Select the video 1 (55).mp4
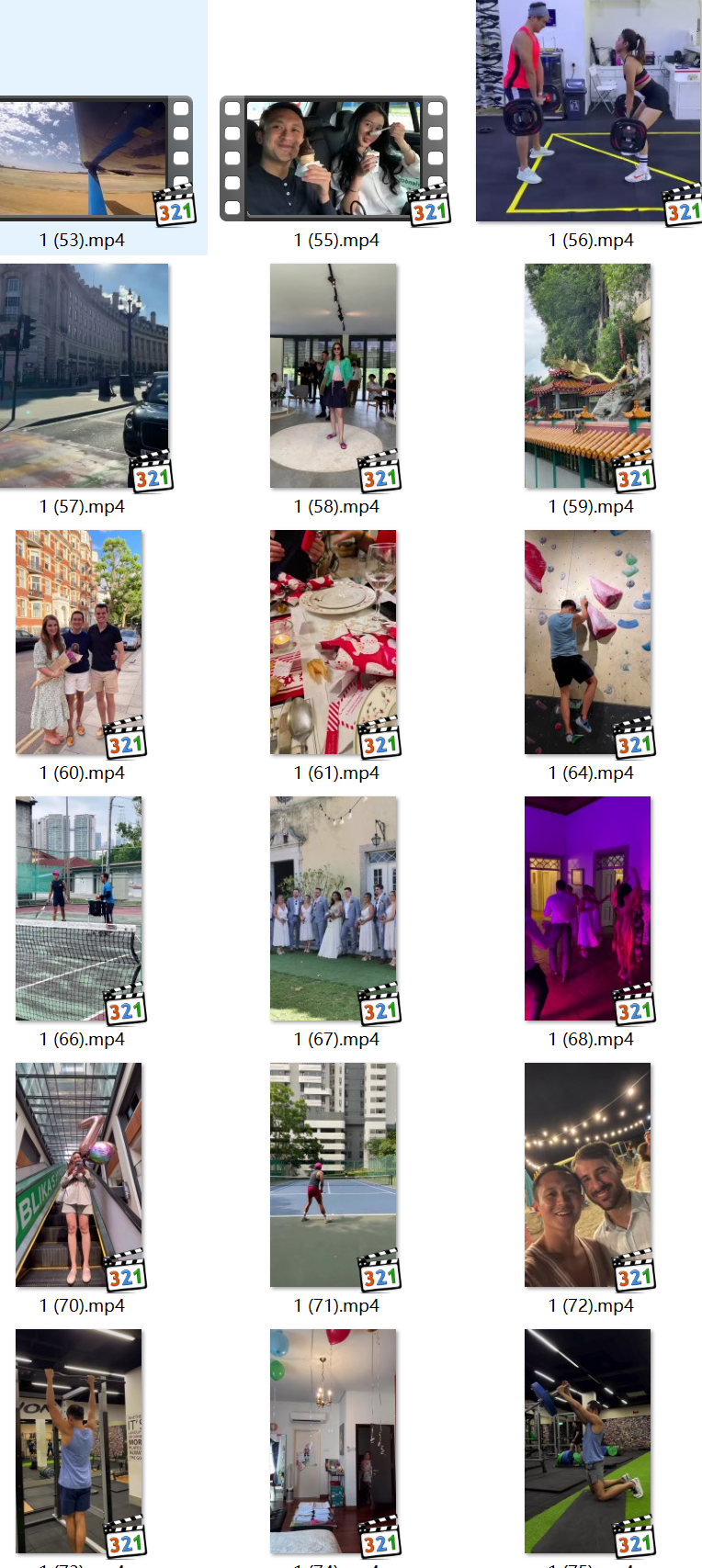 pyautogui.click(x=334, y=158)
